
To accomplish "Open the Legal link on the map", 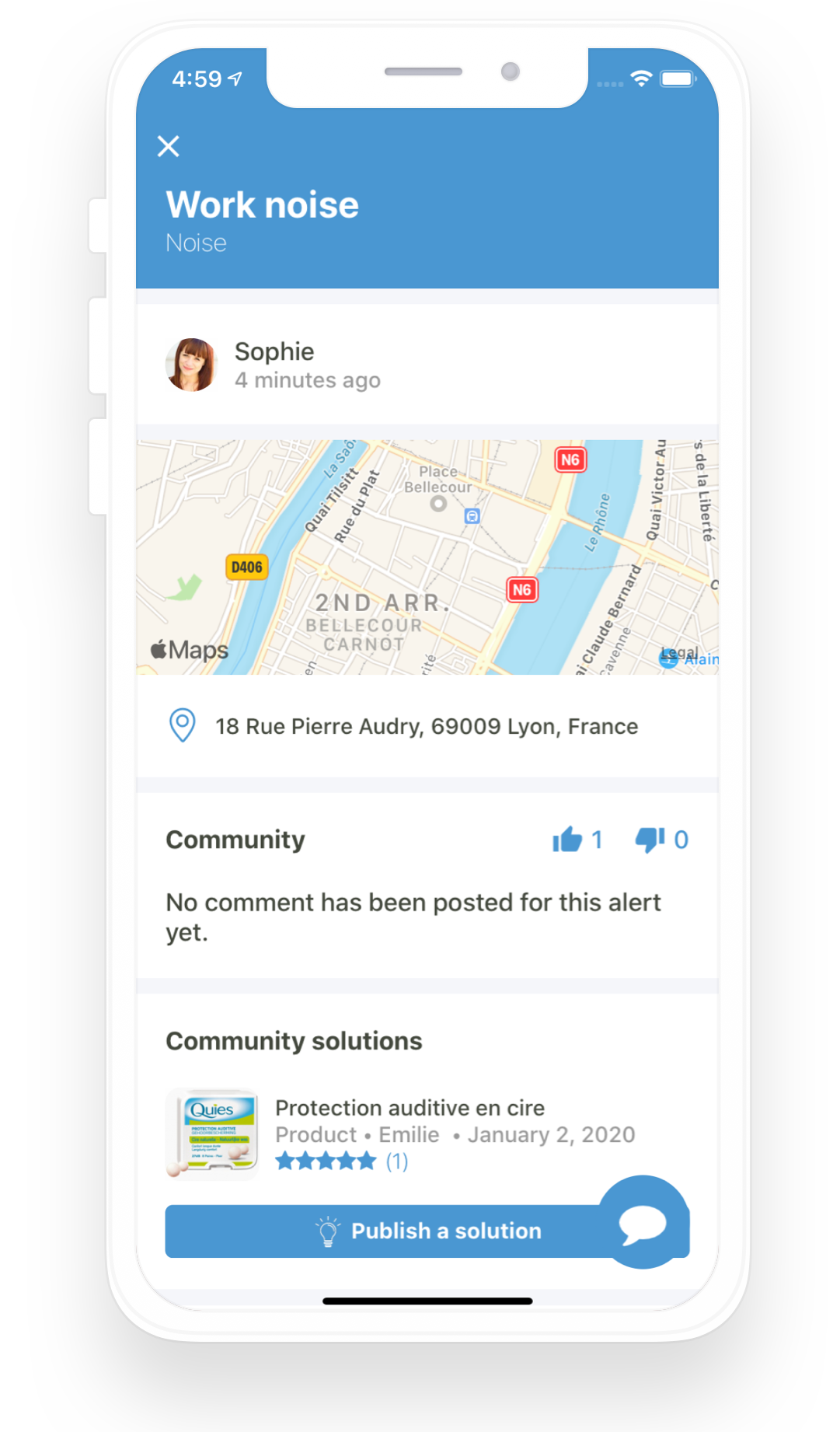I will (x=679, y=653).
